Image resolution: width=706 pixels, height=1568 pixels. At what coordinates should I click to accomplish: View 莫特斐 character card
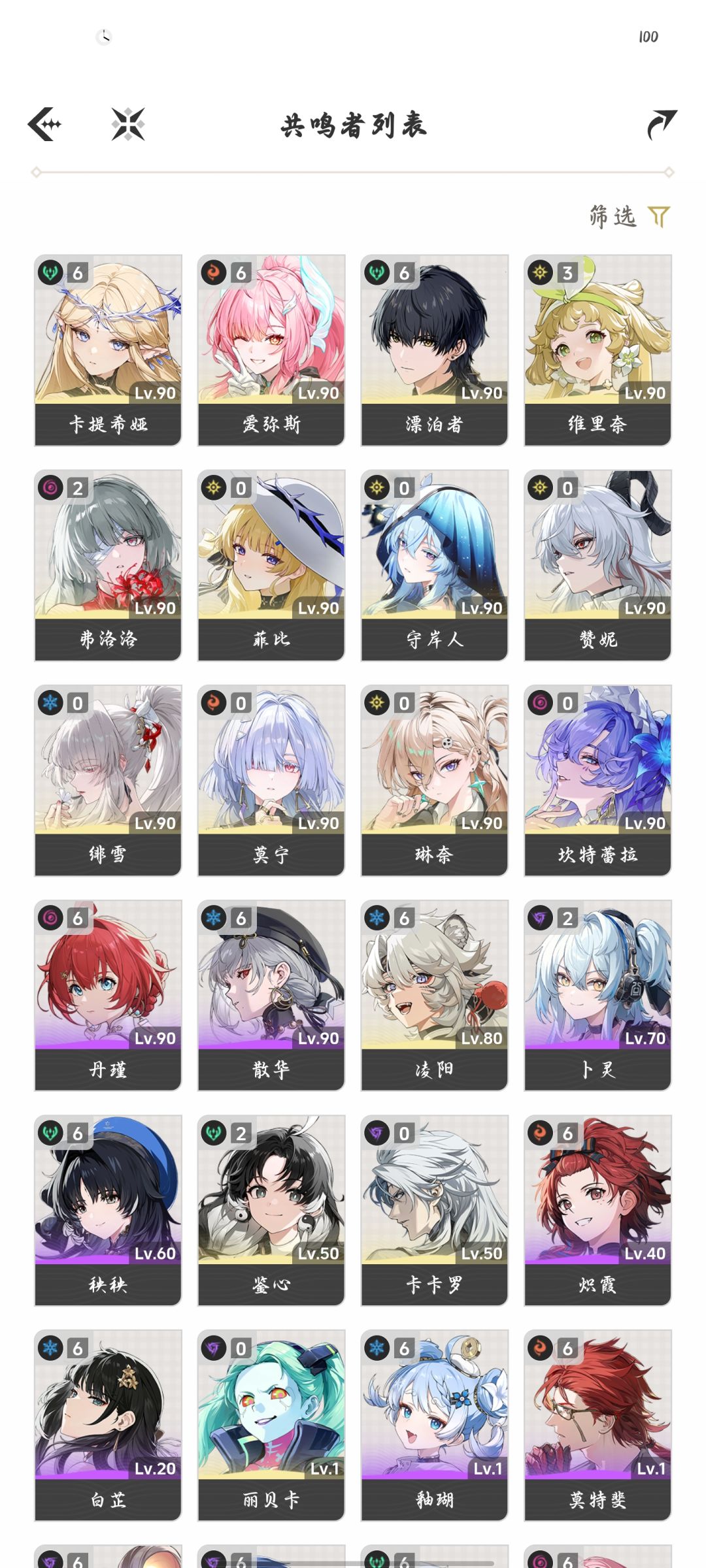pyautogui.click(x=597, y=1425)
